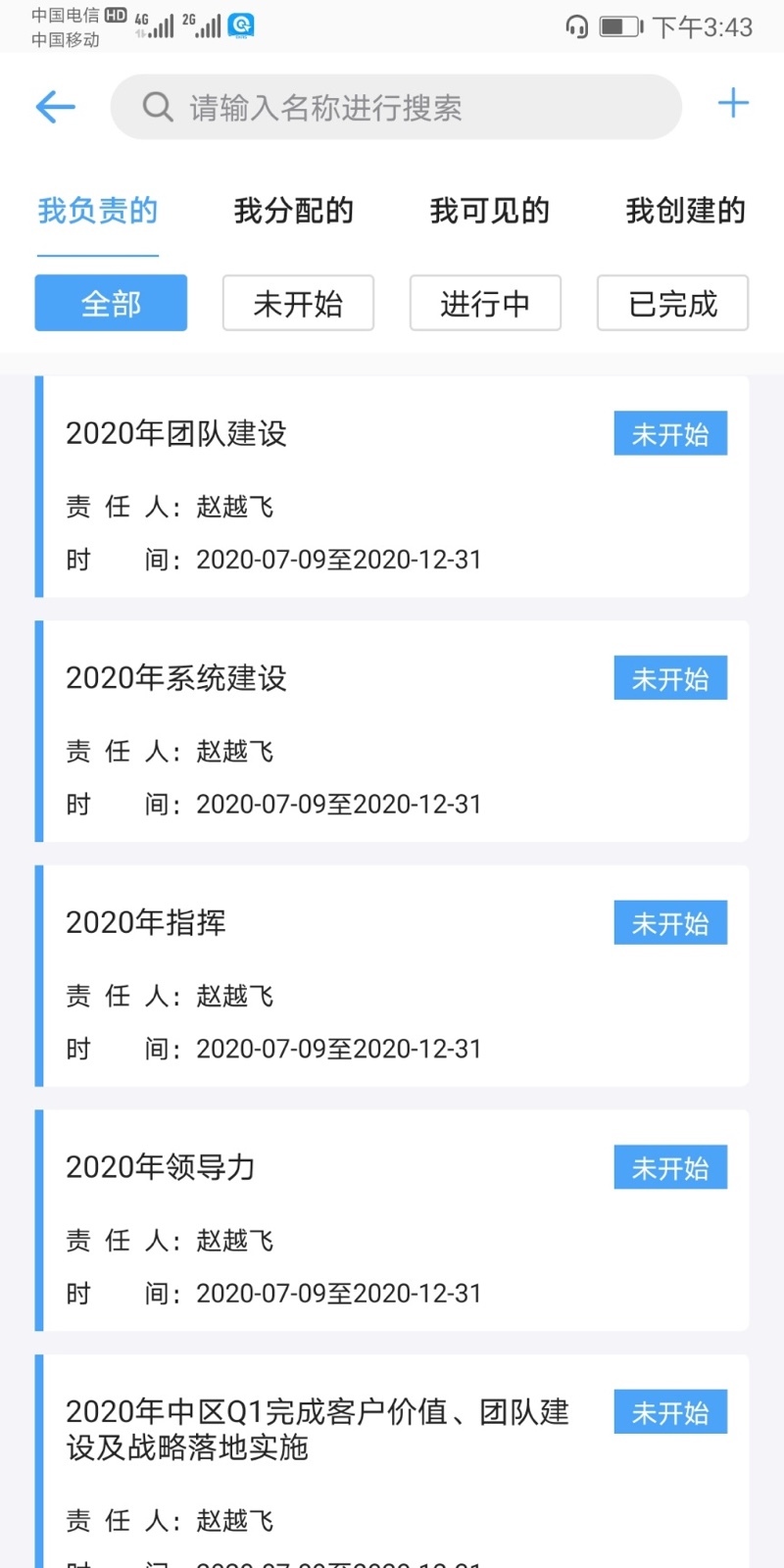784x1568 pixels.
Task: Select the 我创建的 tab
Action: tap(686, 211)
